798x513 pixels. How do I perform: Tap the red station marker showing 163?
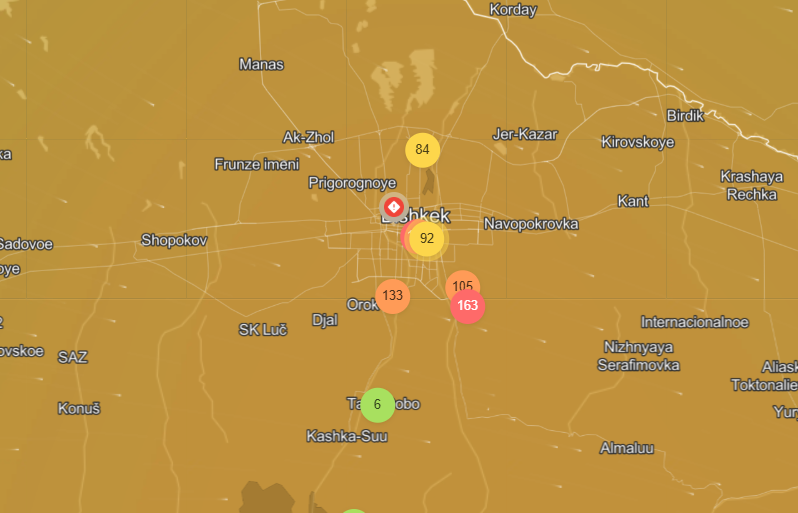[x=467, y=306]
